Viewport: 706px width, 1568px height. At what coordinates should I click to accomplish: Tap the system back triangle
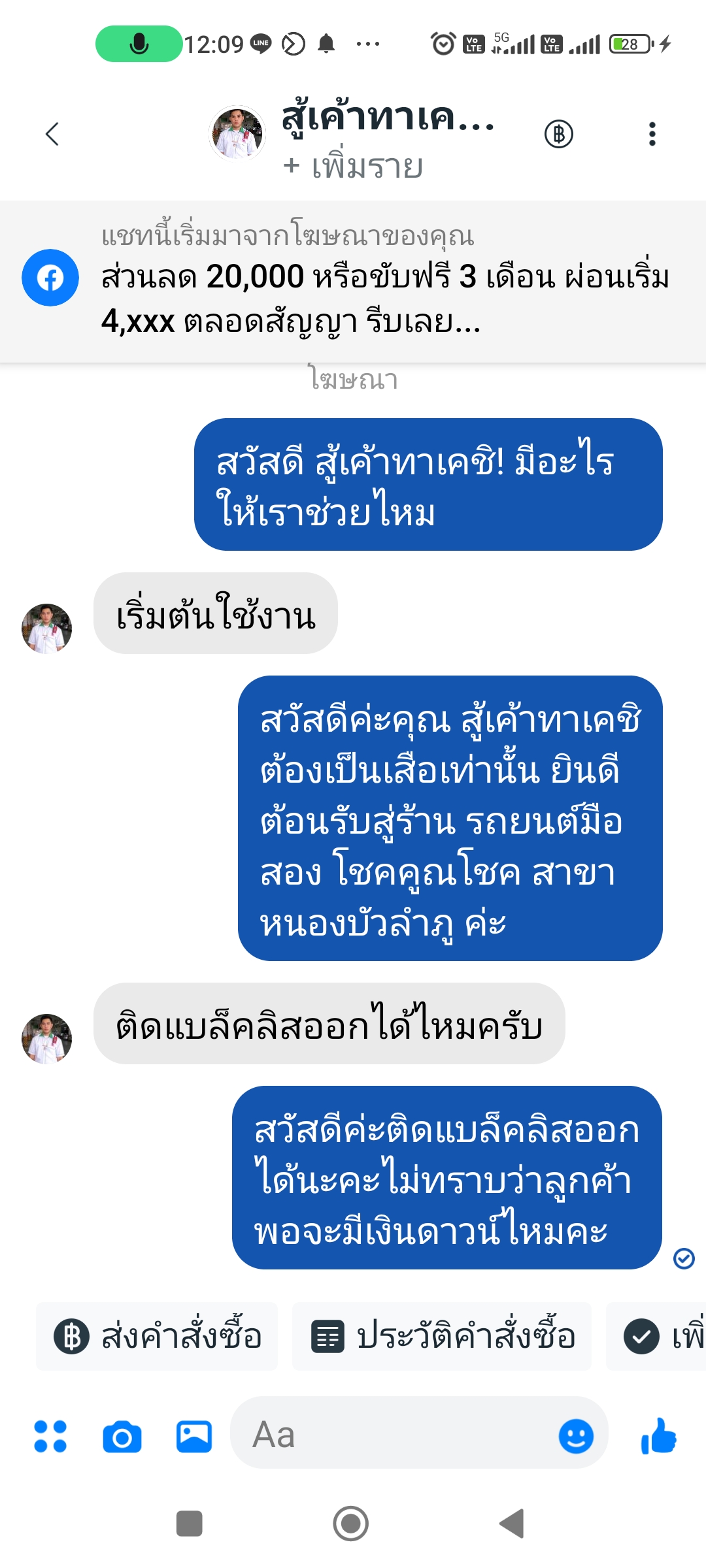click(x=512, y=1524)
